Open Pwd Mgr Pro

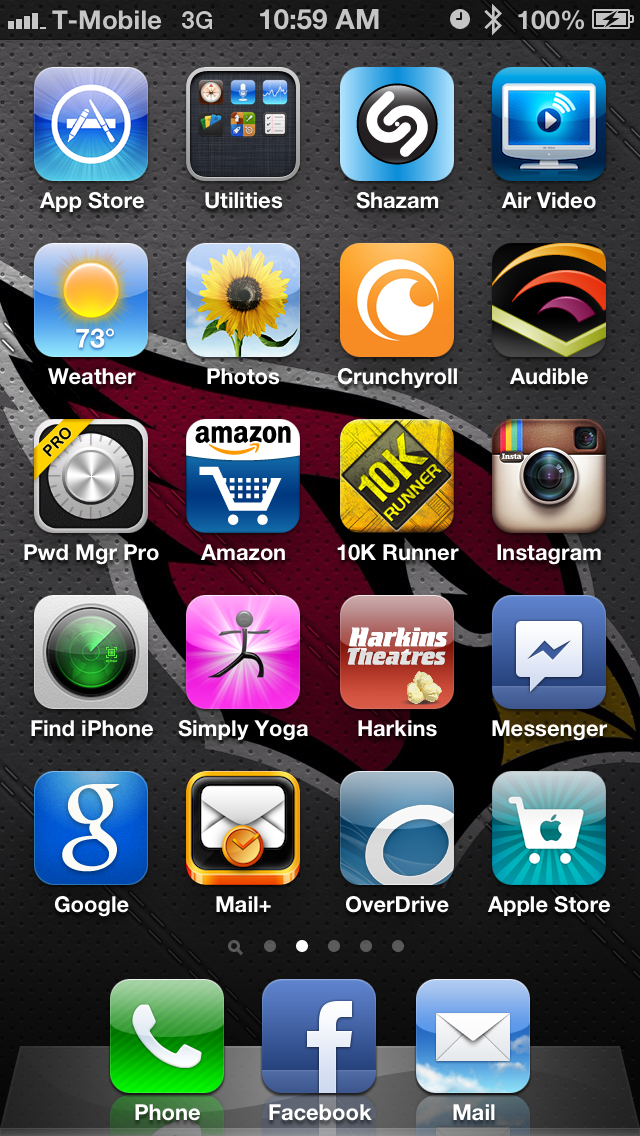[91, 476]
